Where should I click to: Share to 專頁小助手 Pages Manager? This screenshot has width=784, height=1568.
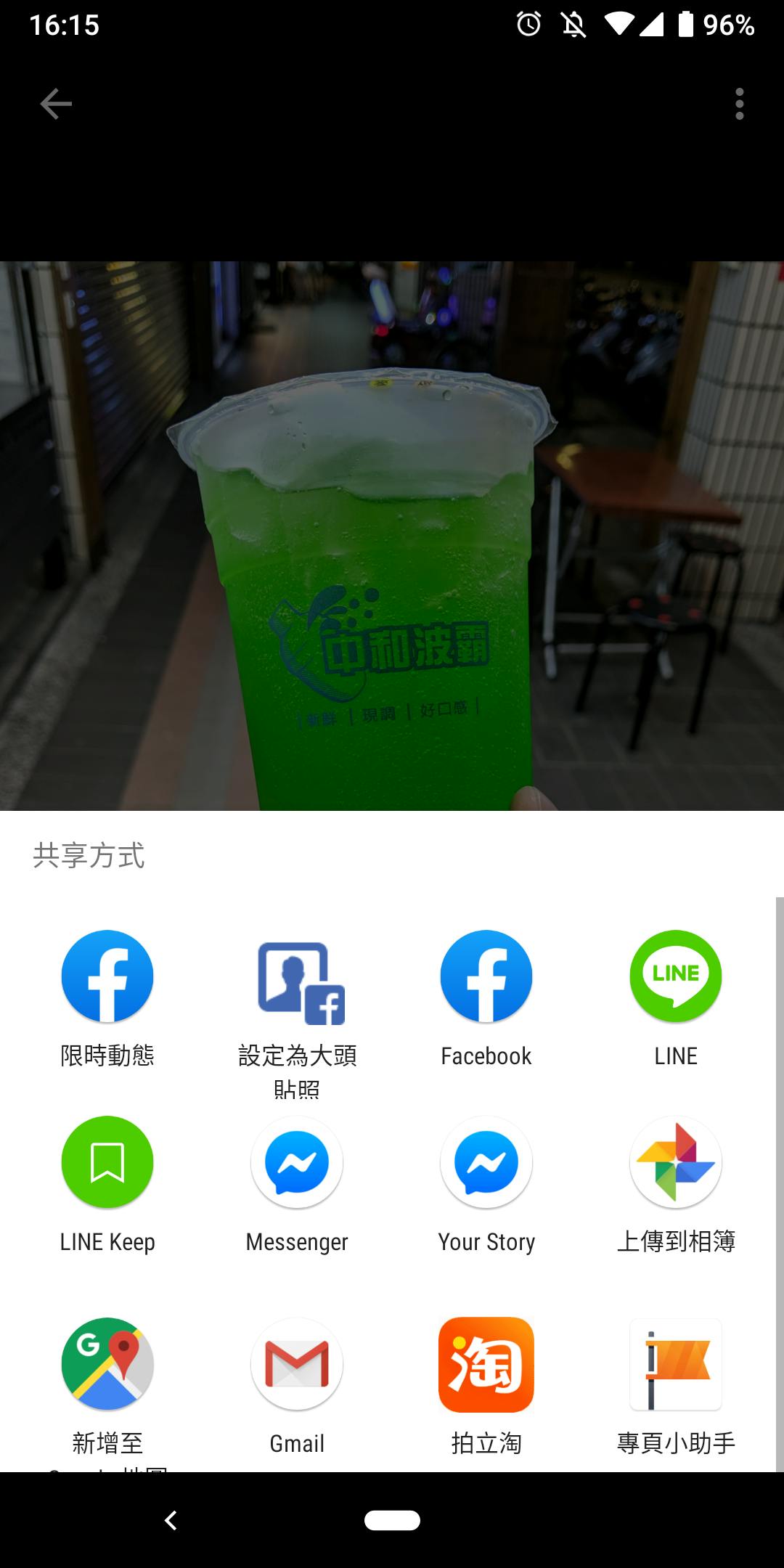(676, 1364)
